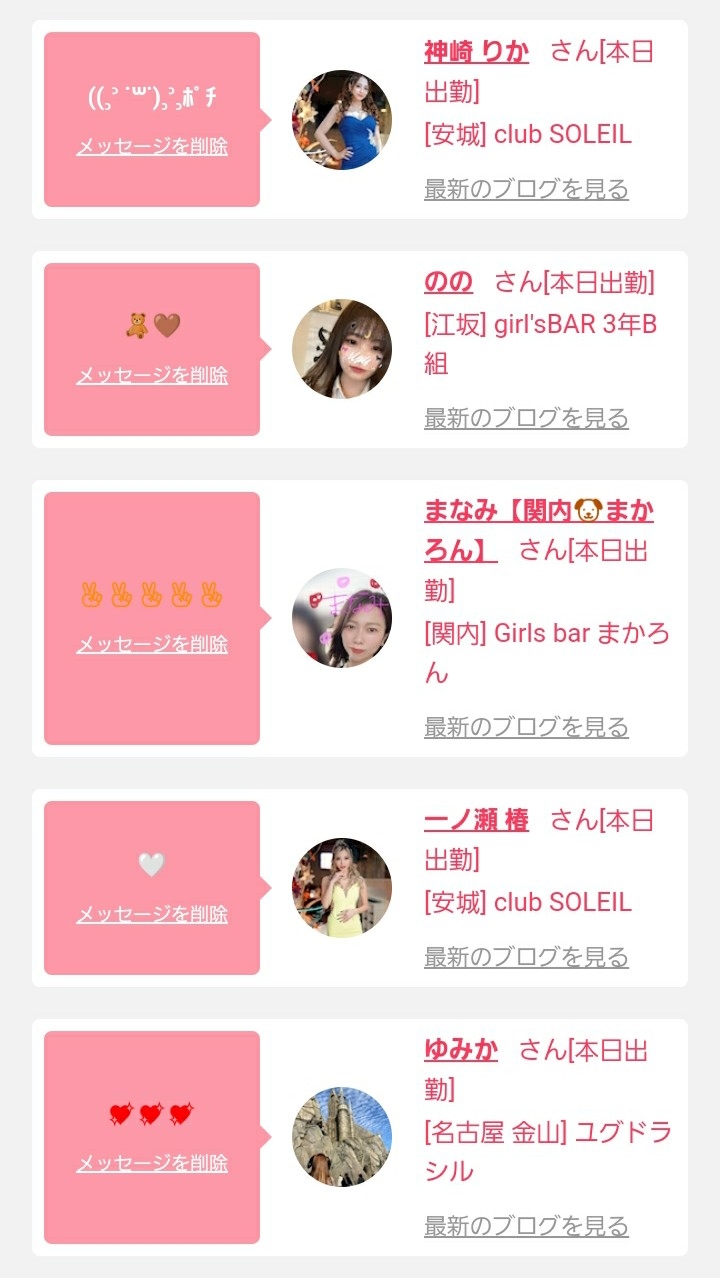Open the club SOLEIL link under 神崎 りか
The height and width of the screenshot is (1278, 720).
pyautogui.click(x=528, y=134)
